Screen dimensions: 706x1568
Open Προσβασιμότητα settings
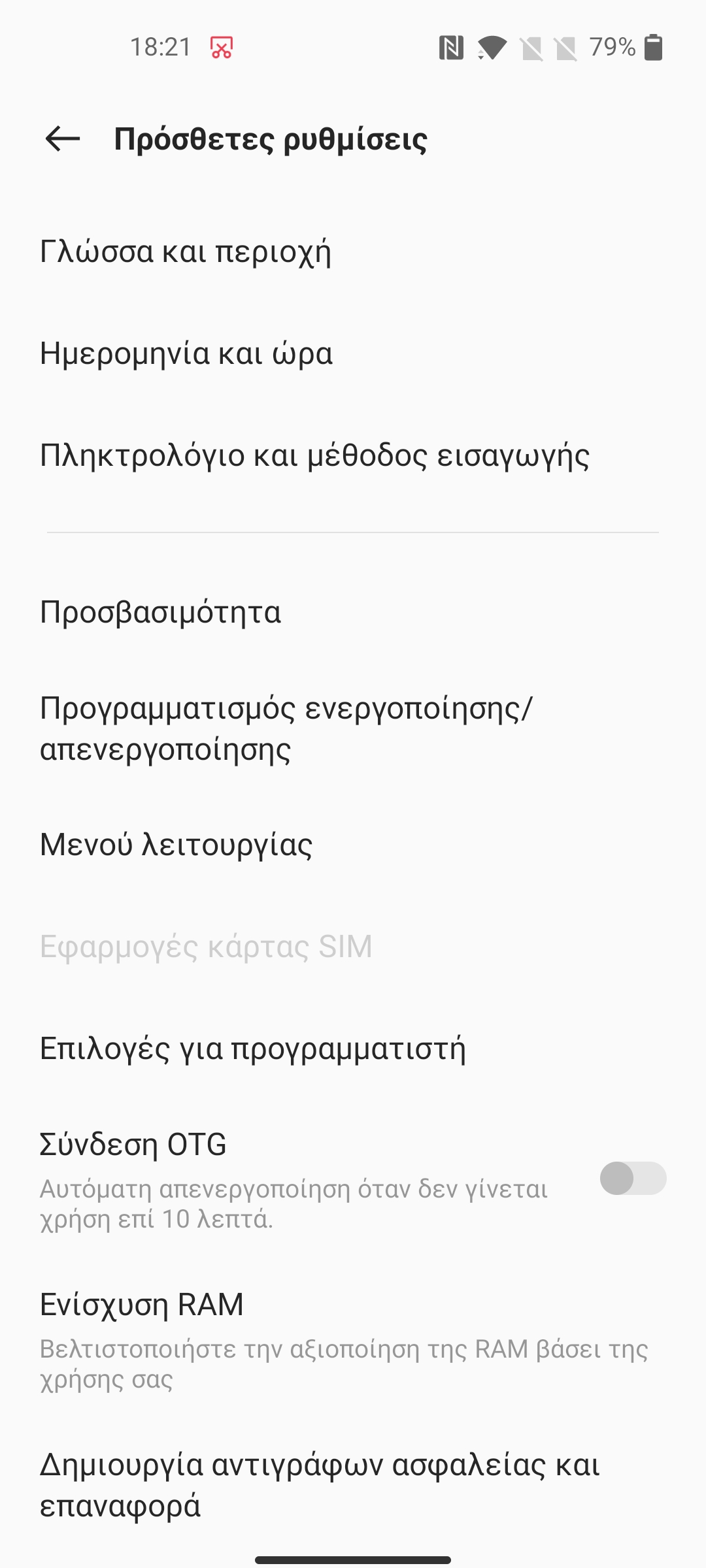click(x=353, y=612)
